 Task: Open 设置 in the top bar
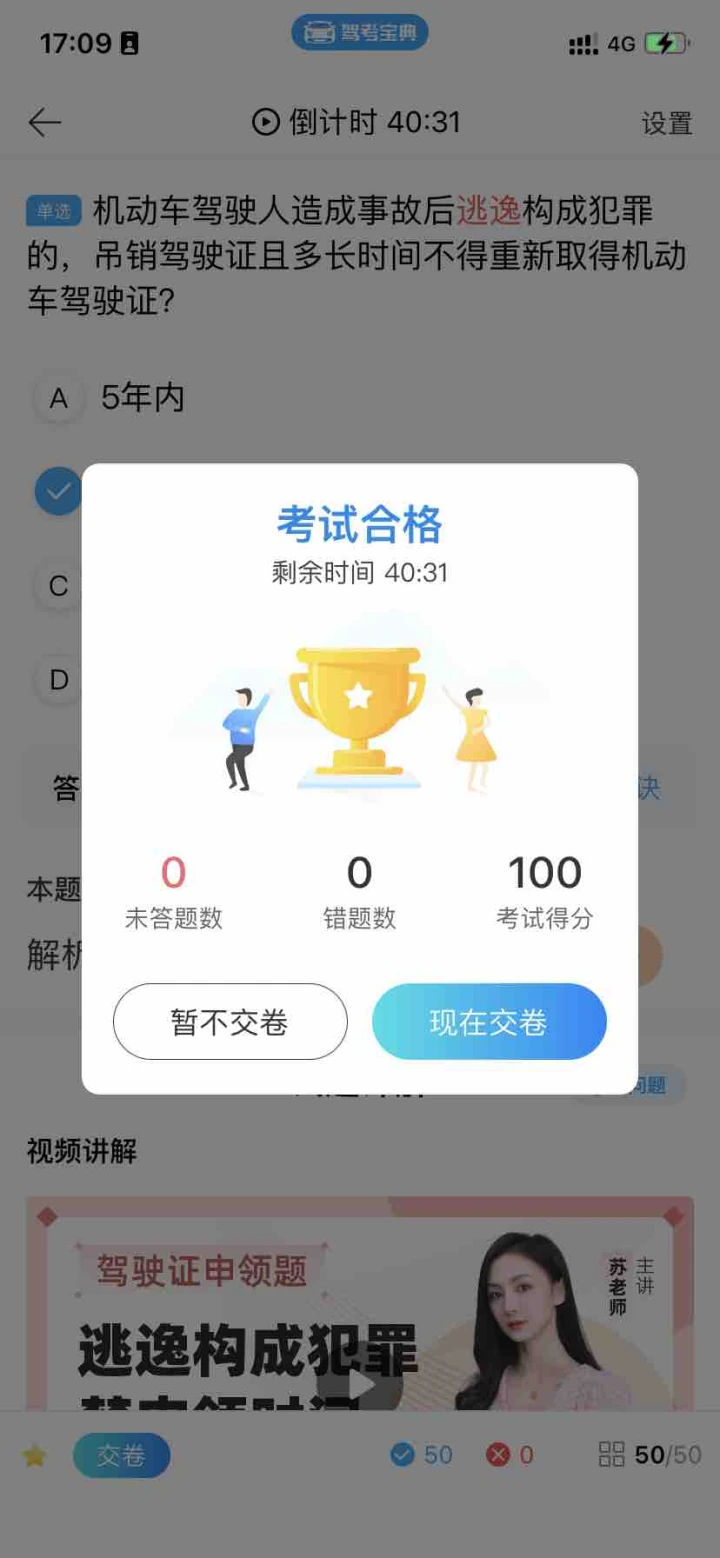click(666, 123)
